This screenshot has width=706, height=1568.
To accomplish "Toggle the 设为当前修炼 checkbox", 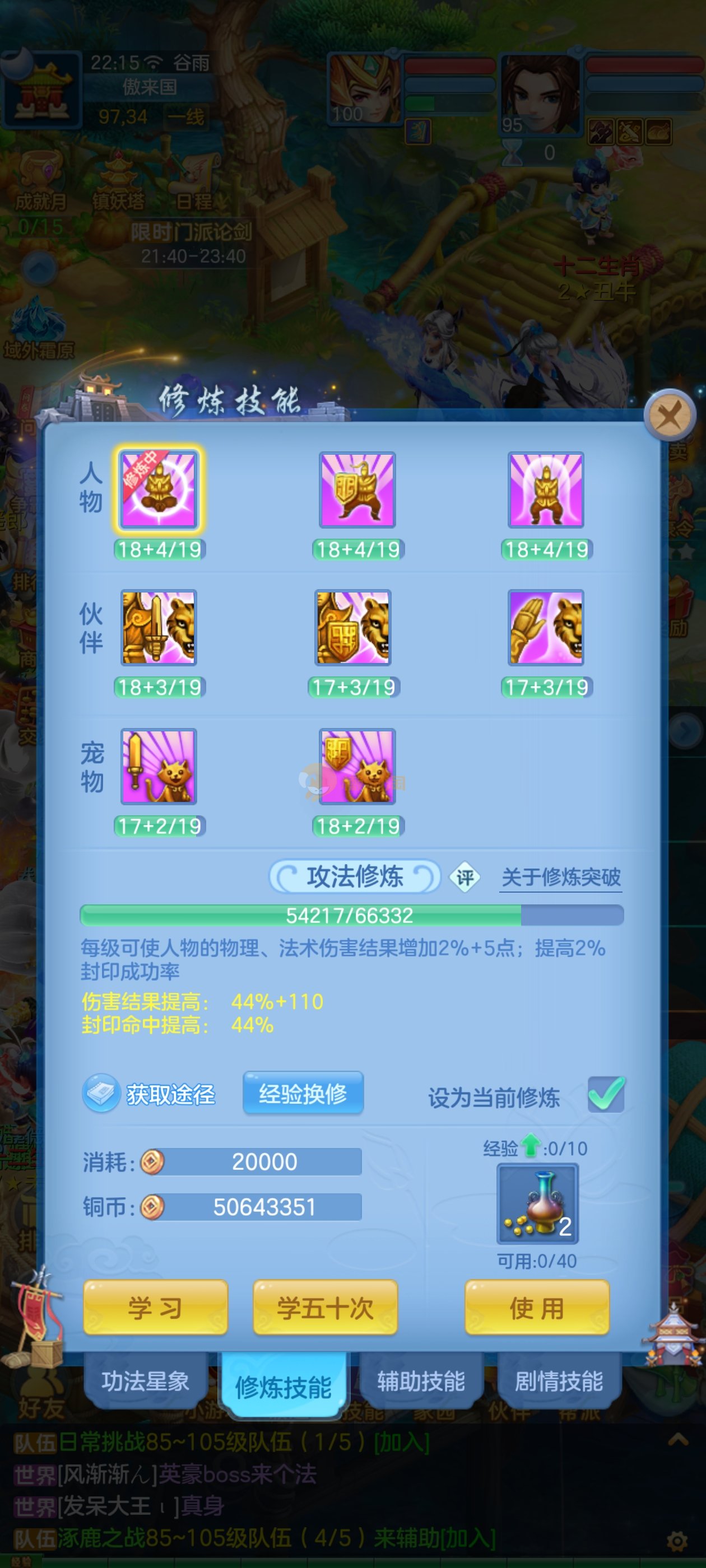I will tap(606, 1094).
